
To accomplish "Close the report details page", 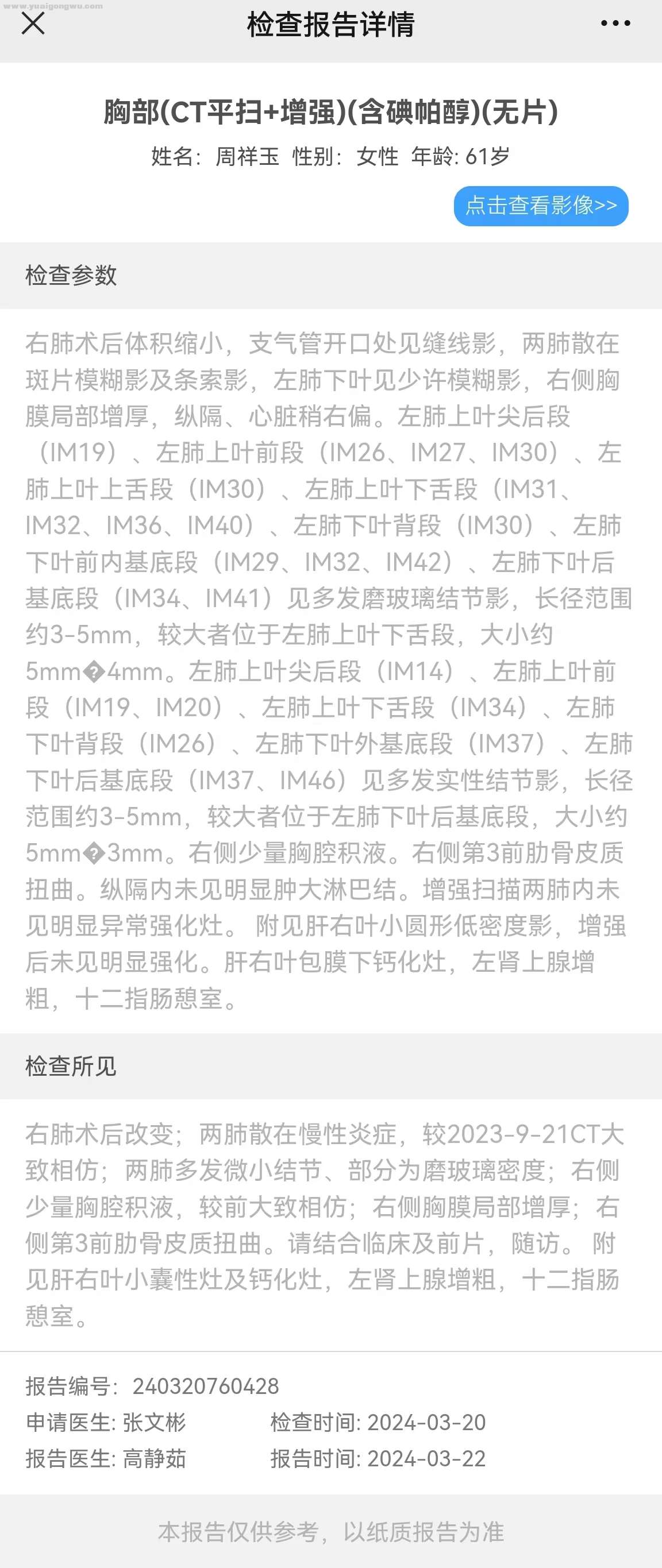I will pyautogui.click(x=33, y=24).
